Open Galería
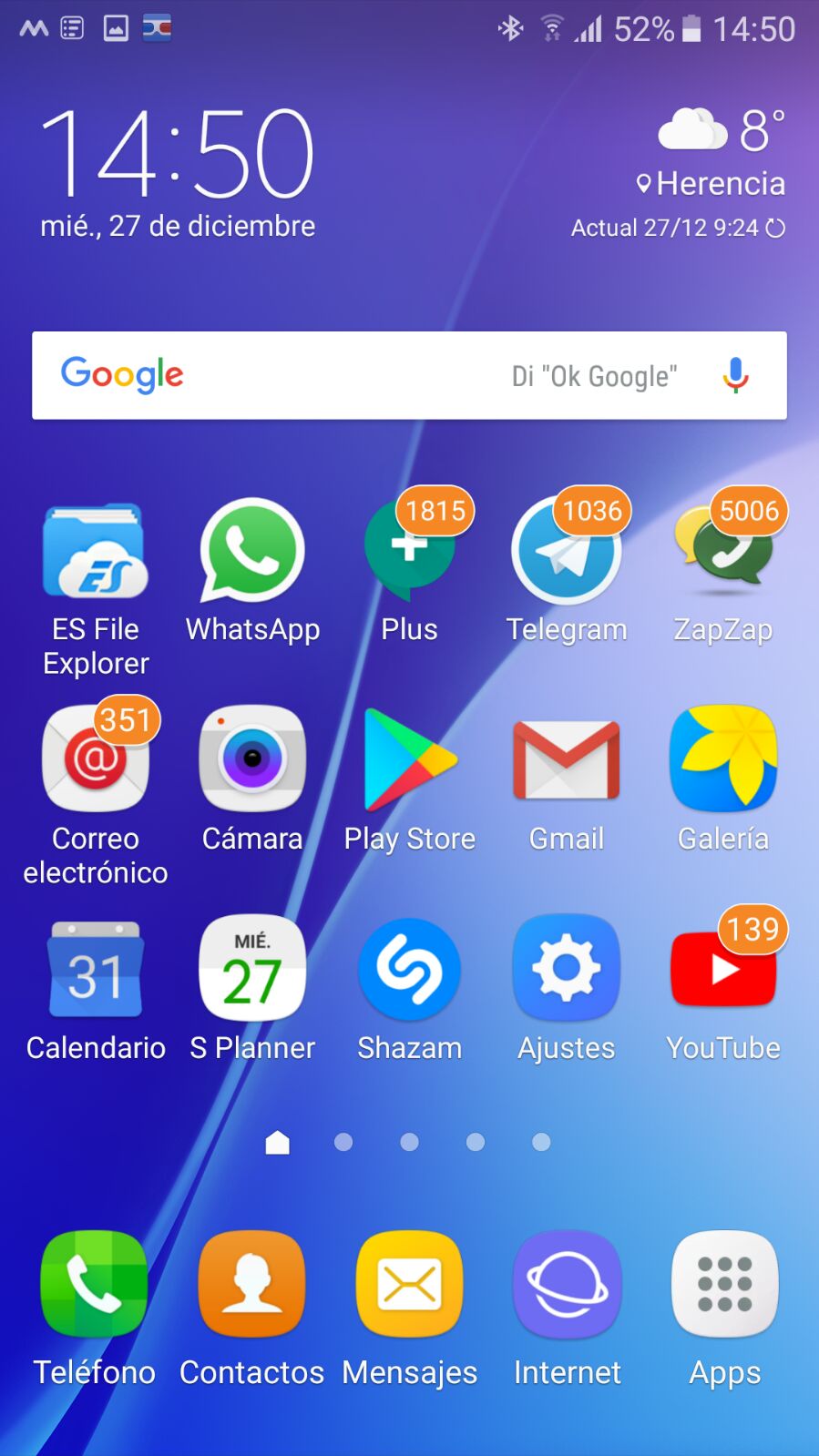This screenshot has height=1456, width=819. click(722, 760)
